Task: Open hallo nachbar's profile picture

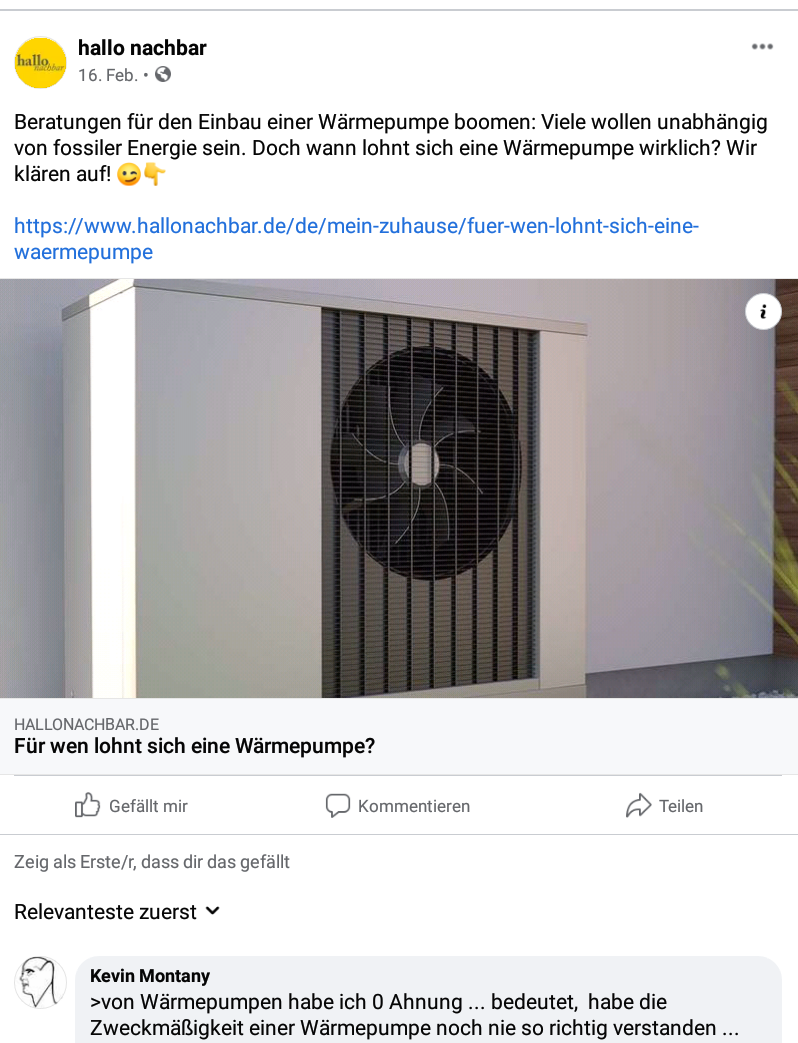Action: 40,62
